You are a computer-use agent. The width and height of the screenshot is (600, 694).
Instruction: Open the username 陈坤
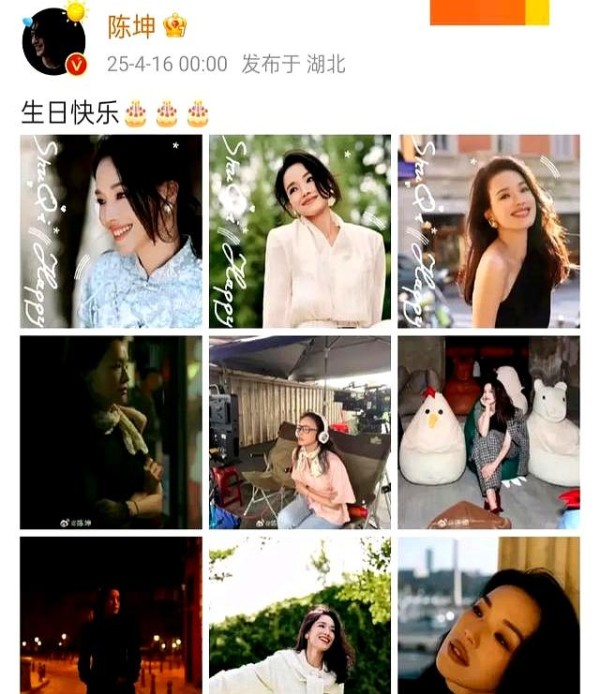coord(131,27)
